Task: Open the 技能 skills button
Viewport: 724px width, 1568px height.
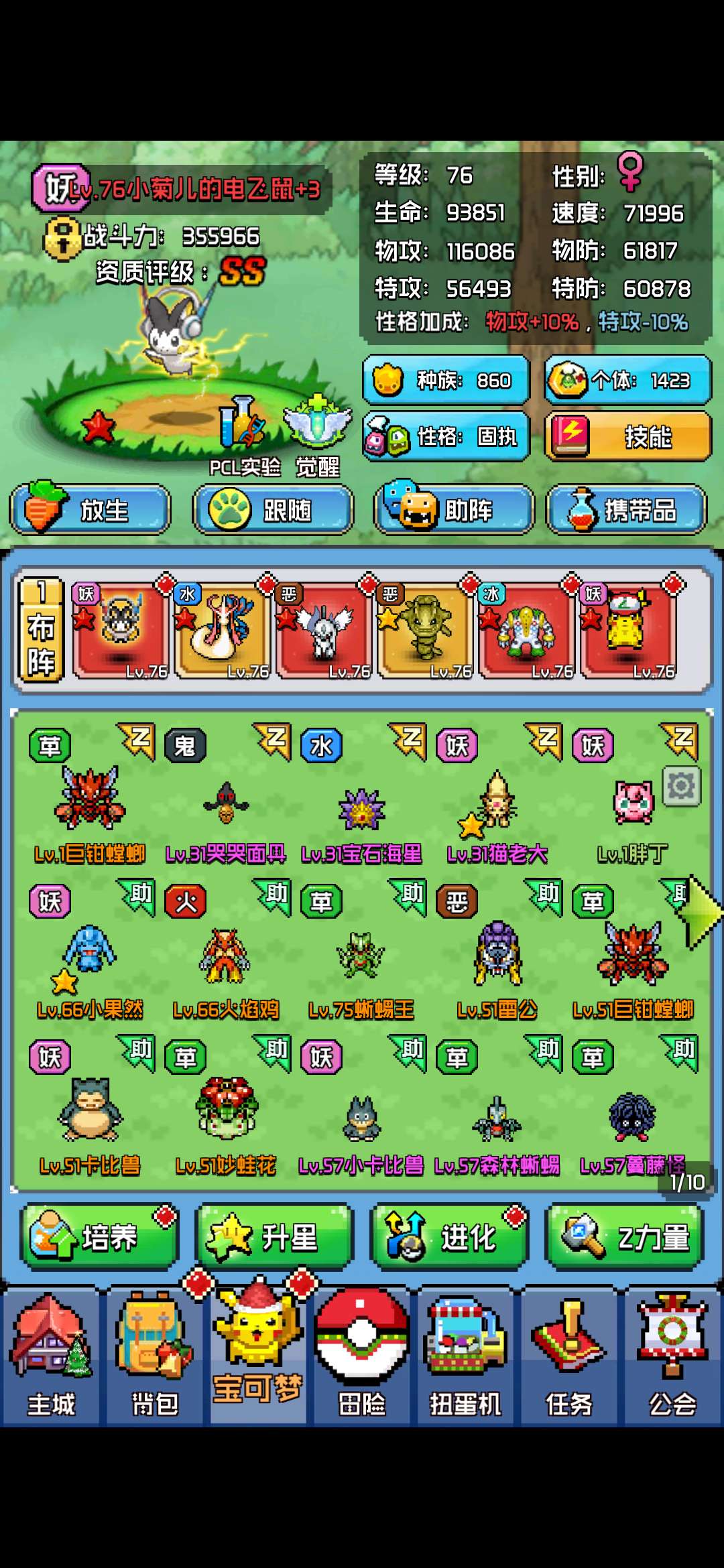Action: click(628, 437)
